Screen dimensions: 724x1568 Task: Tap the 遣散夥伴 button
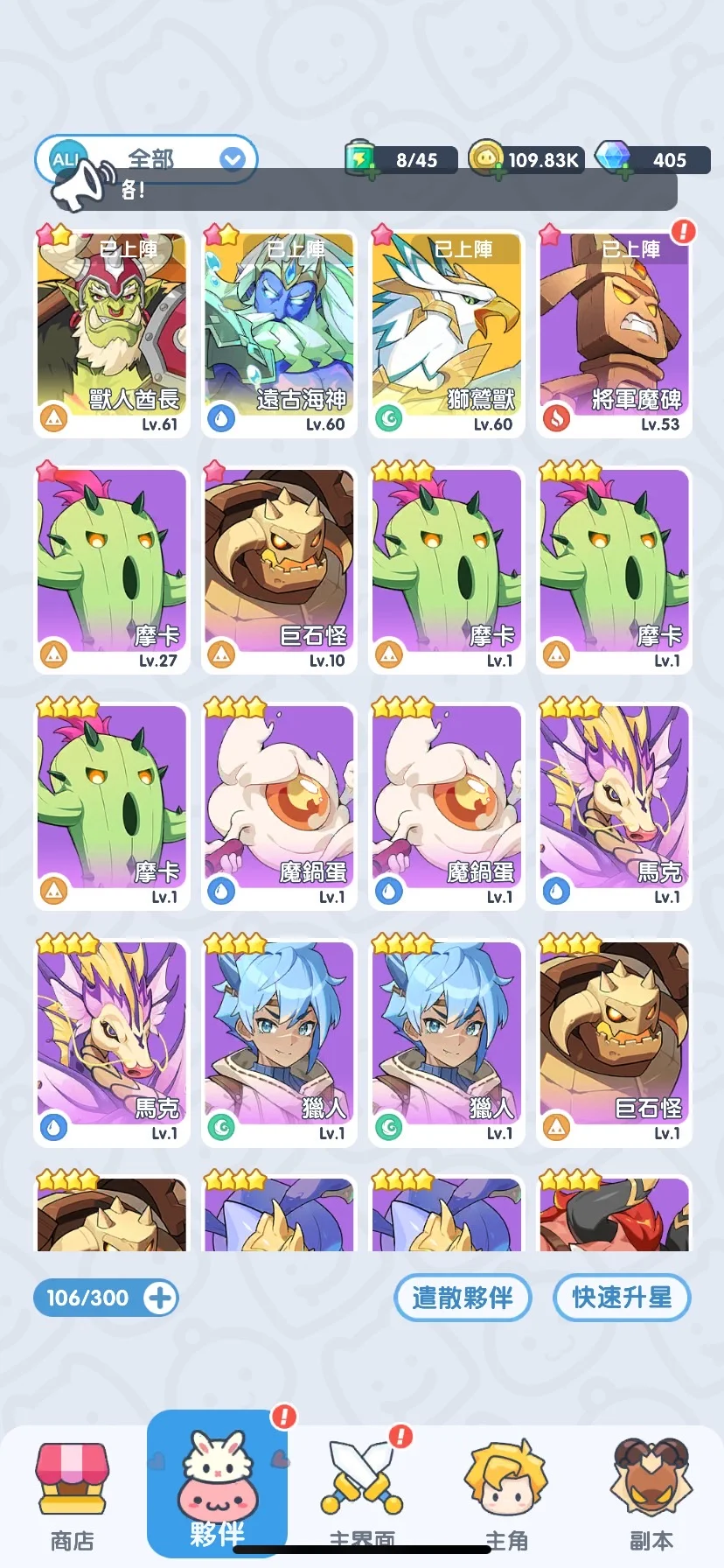tap(463, 1298)
